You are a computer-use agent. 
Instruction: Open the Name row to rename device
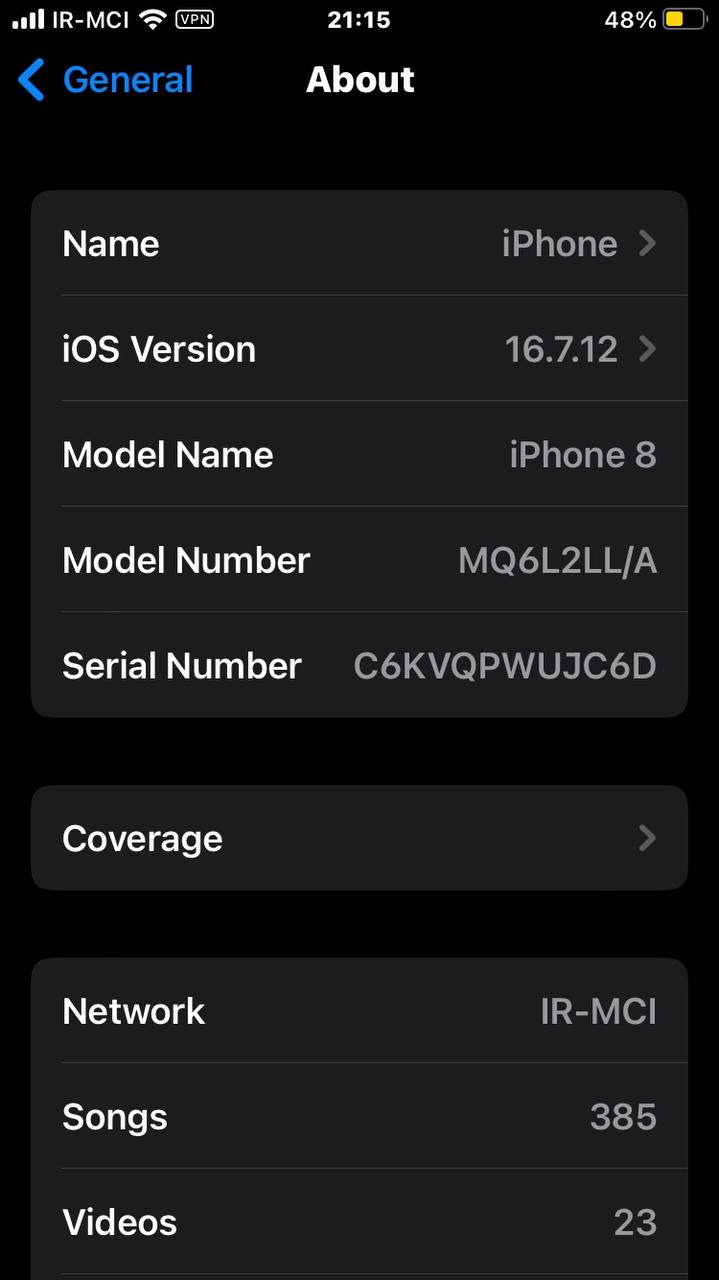[x=359, y=243]
